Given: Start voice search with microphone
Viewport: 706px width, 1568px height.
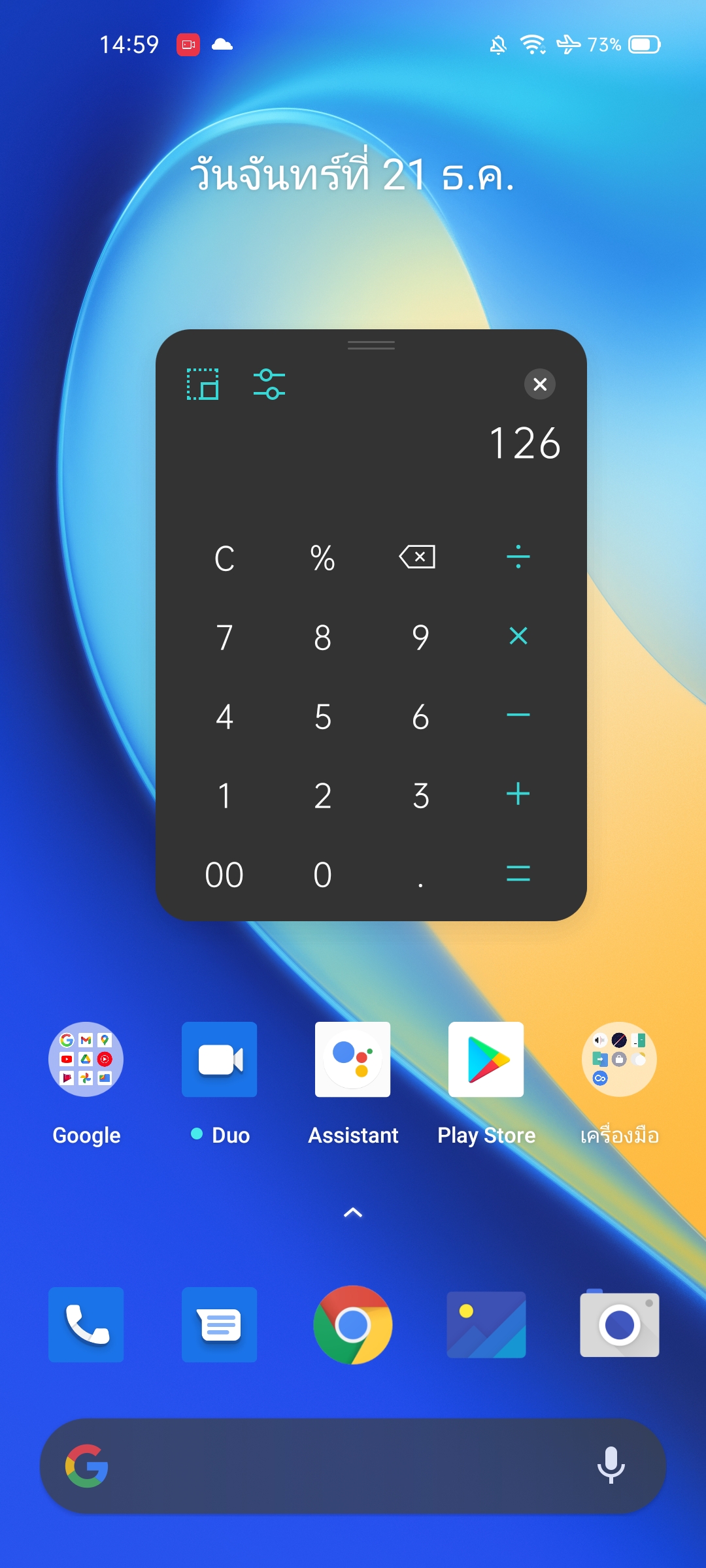Looking at the screenshot, I should point(611,1465).
